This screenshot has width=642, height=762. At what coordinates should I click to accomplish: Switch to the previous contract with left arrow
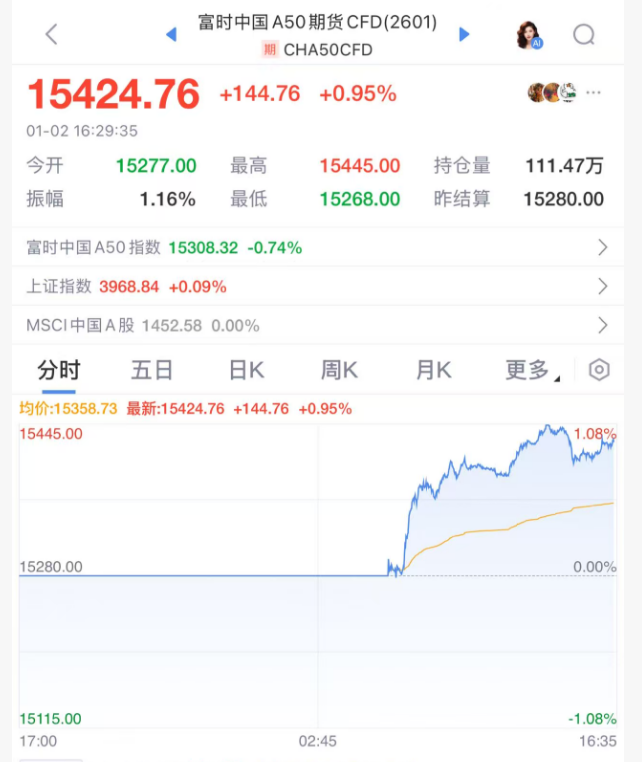tap(171, 35)
